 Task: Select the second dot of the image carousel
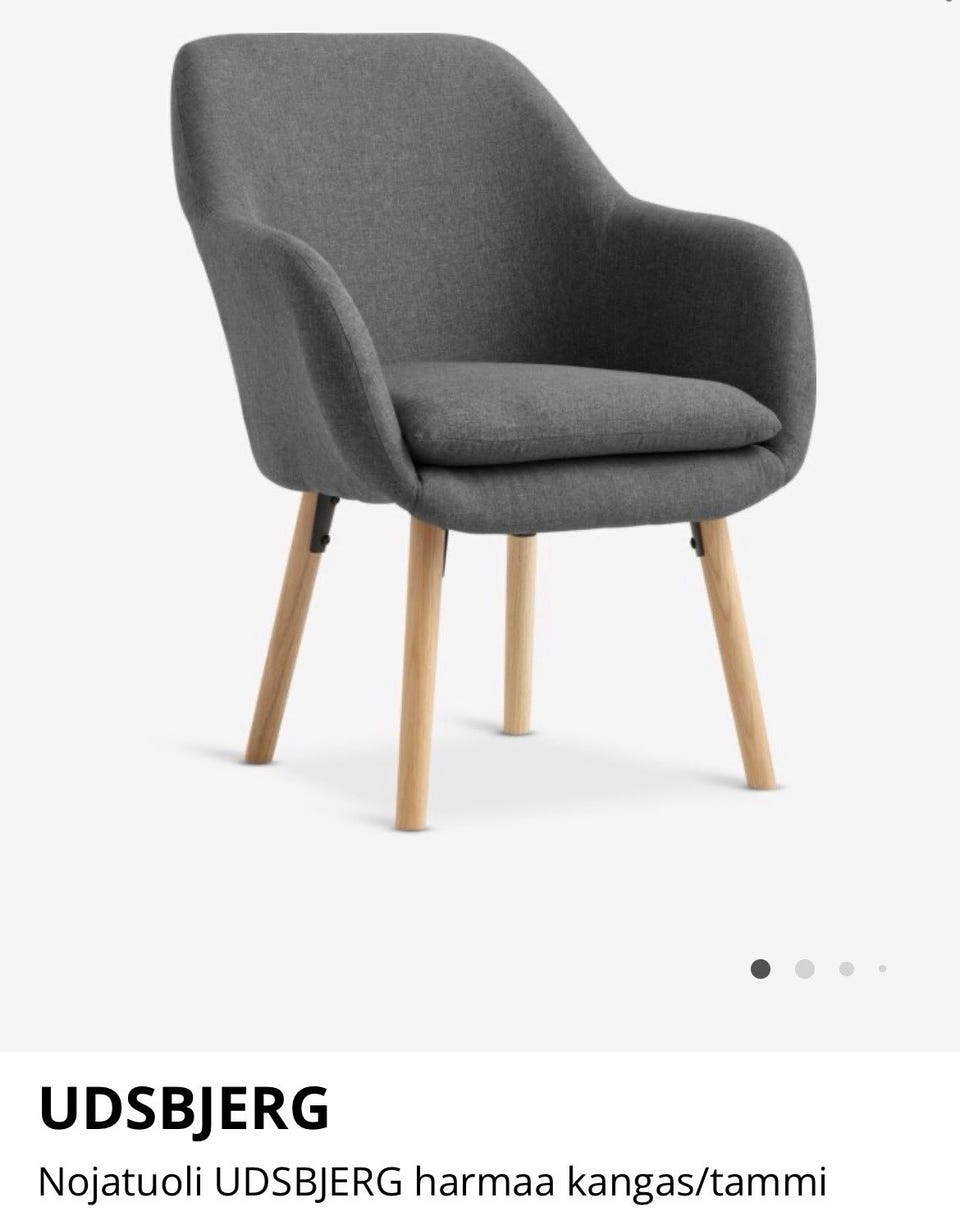804,968
